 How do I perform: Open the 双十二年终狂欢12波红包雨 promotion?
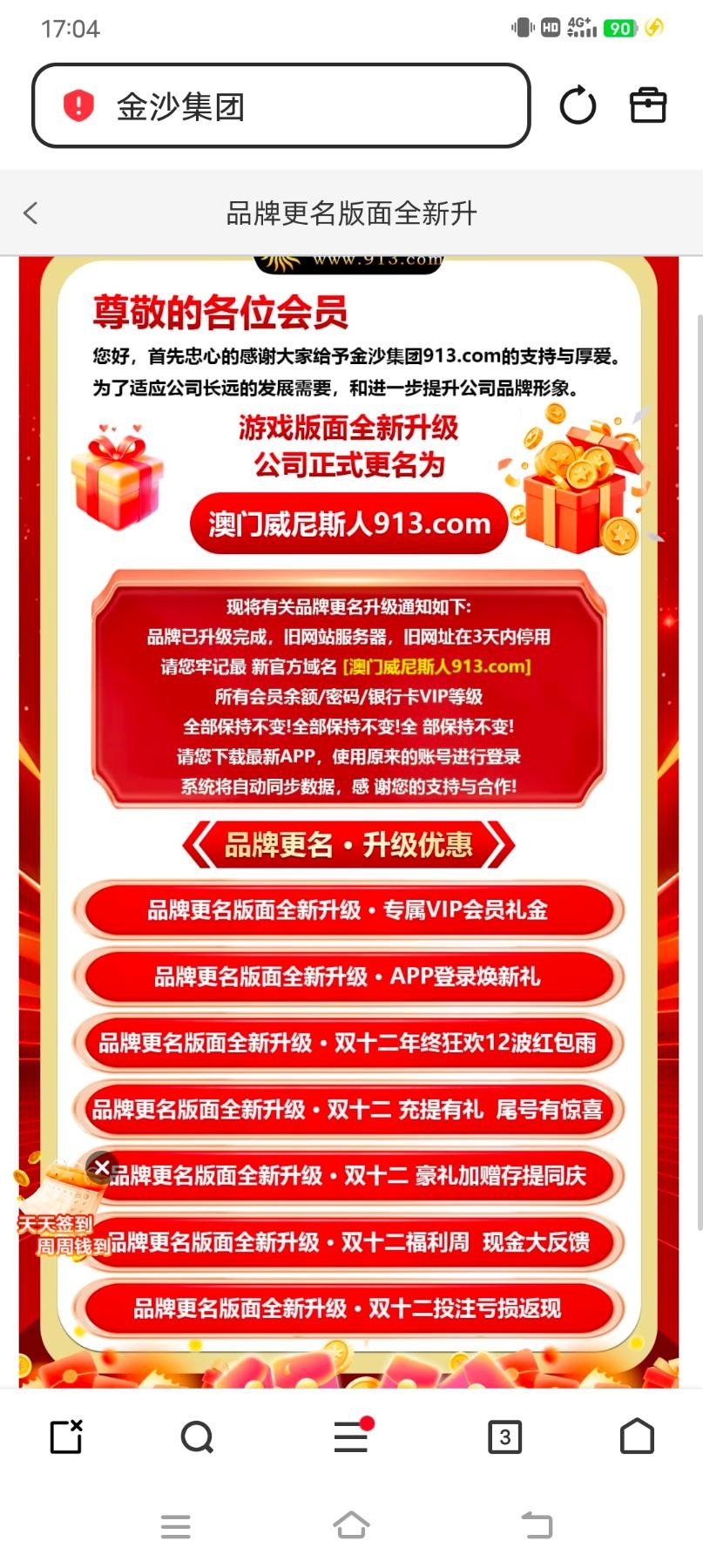click(x=348, y=1043)
